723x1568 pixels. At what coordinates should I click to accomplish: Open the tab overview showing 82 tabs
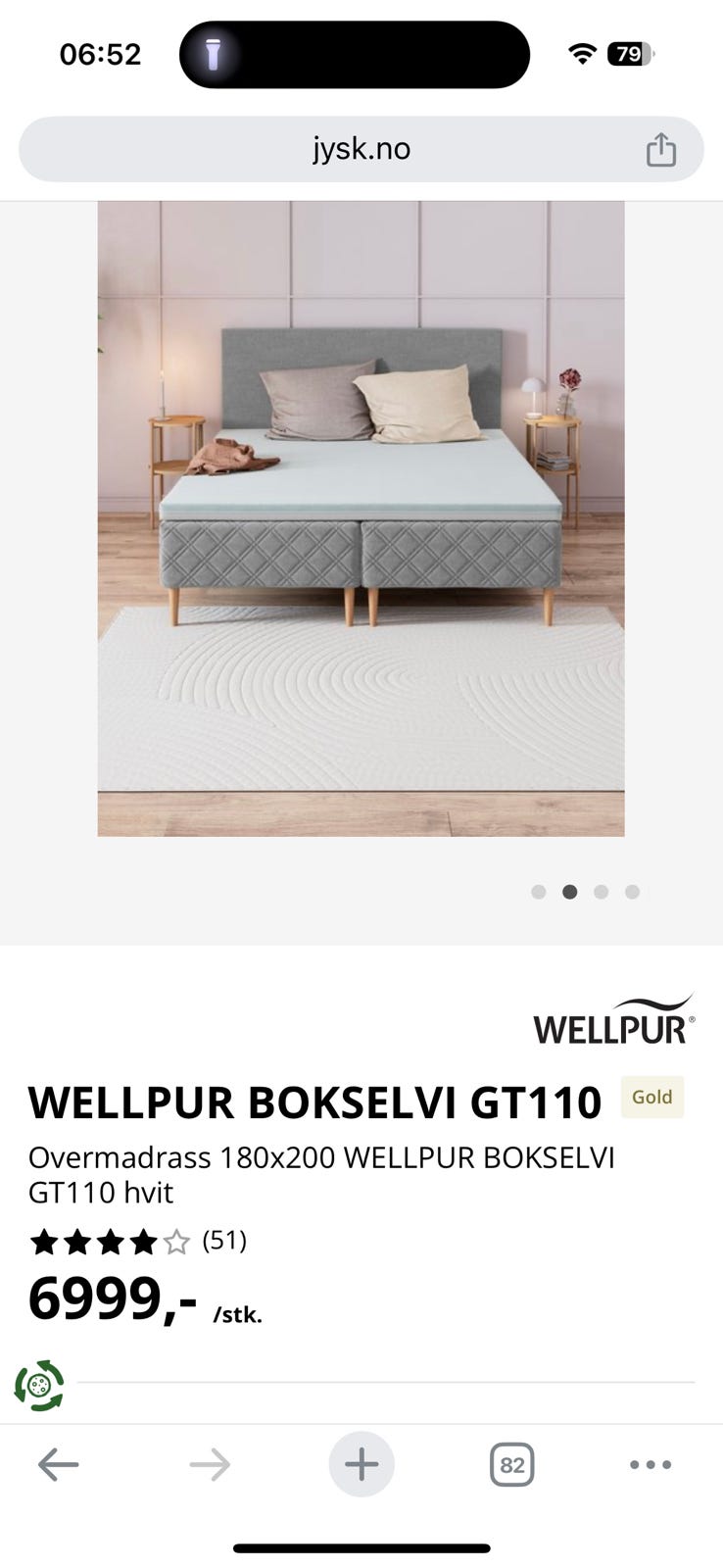pos(511,1464)
